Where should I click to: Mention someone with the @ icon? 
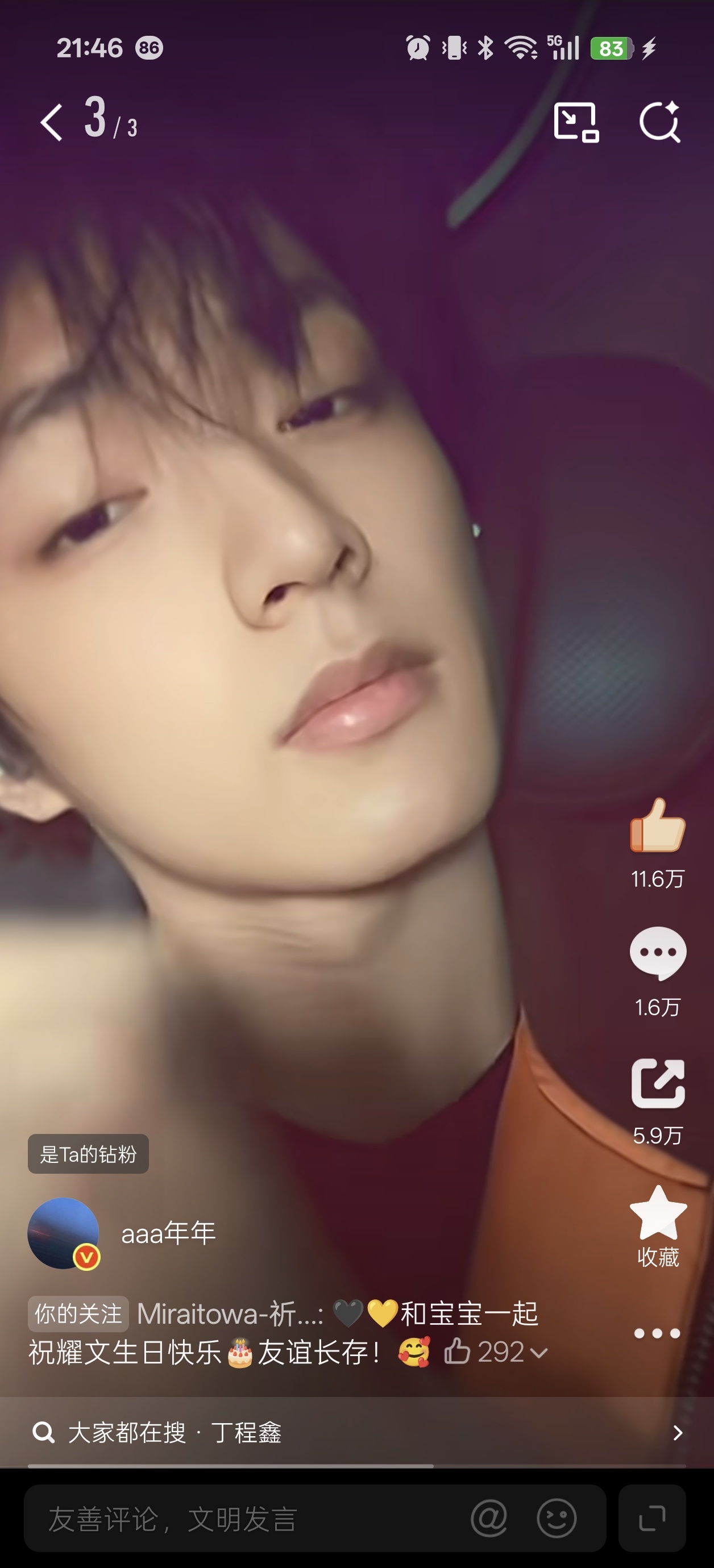489,1518
